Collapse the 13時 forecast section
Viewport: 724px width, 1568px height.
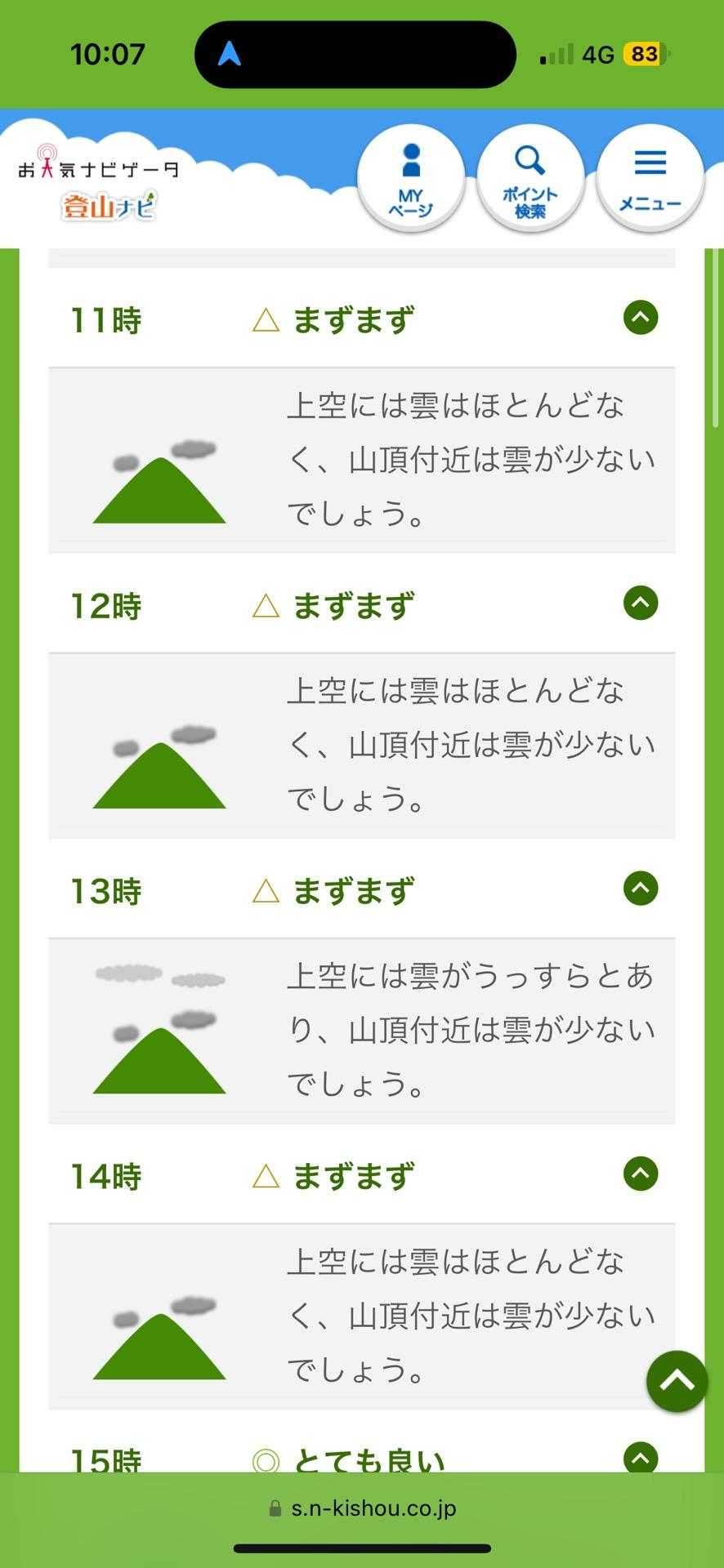641,889
